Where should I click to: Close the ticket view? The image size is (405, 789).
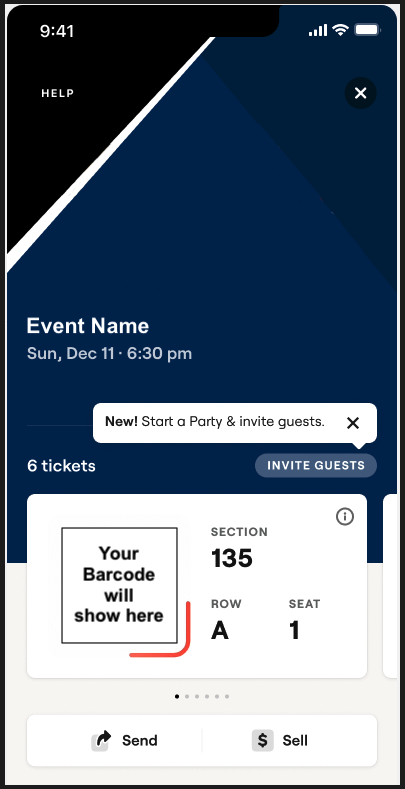pyautogui.click(x=360, y=93)
